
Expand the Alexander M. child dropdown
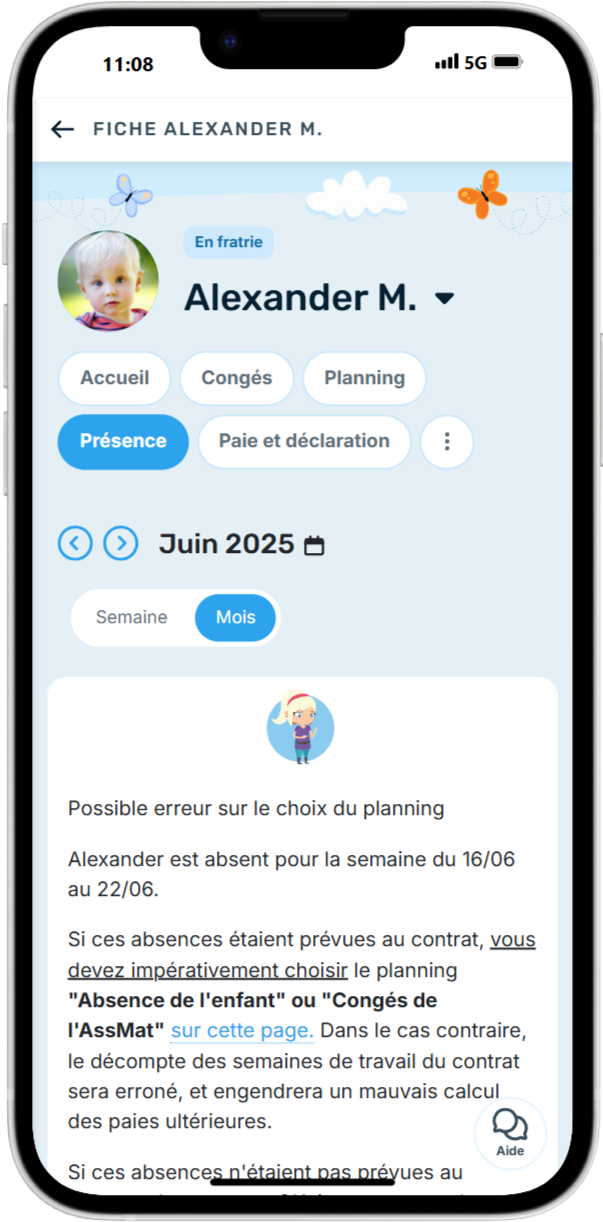pyautogui.click(x=445, y=299)
